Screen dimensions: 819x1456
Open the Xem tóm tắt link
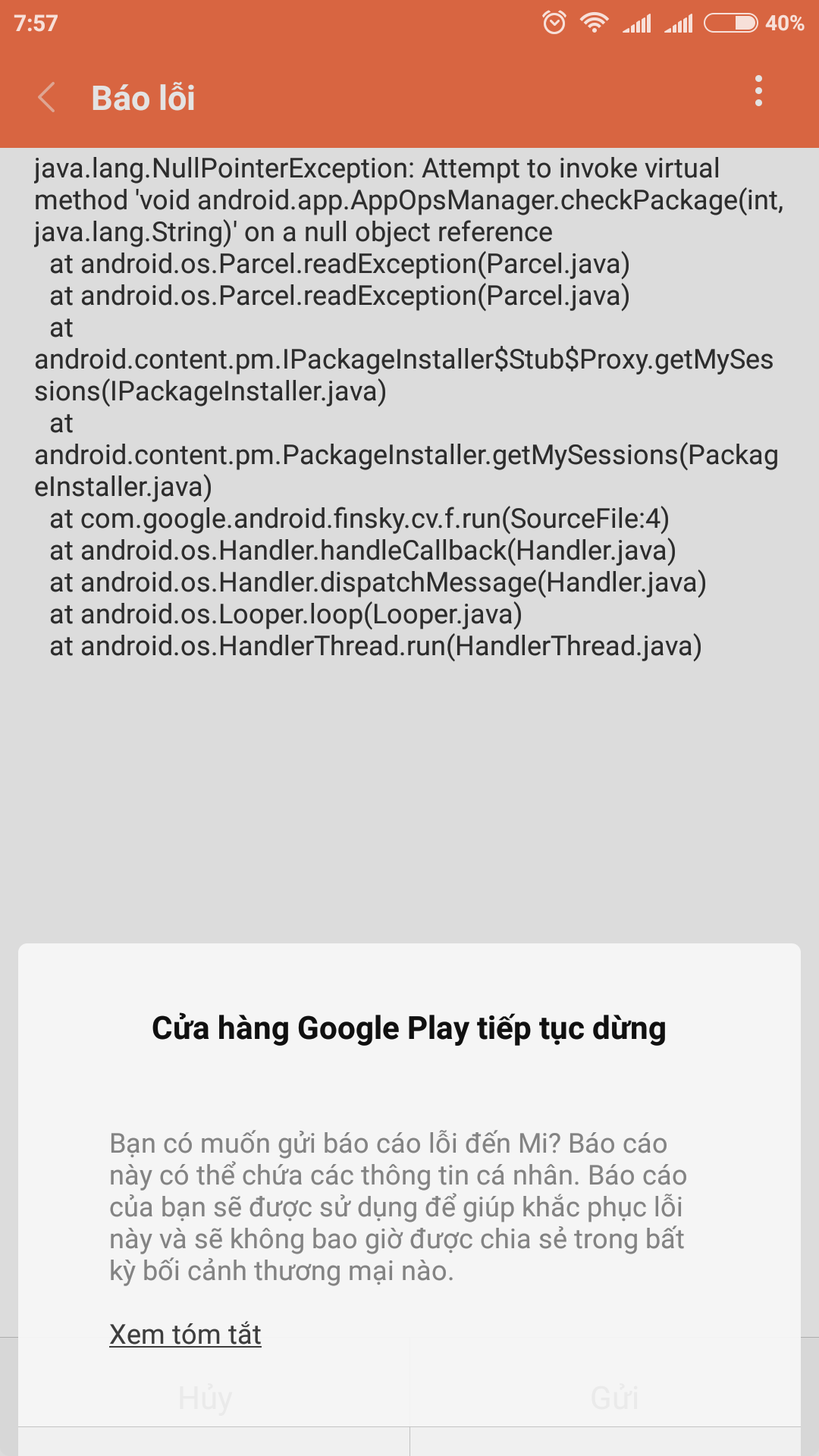(185, 1334)
